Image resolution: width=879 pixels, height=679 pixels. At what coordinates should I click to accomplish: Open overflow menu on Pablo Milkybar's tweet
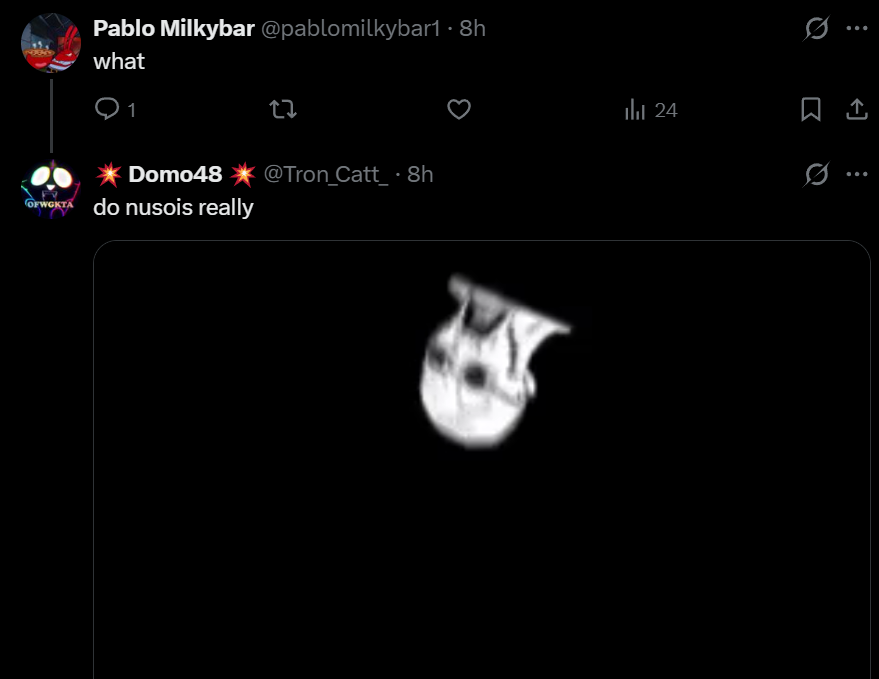click(857, 28)
